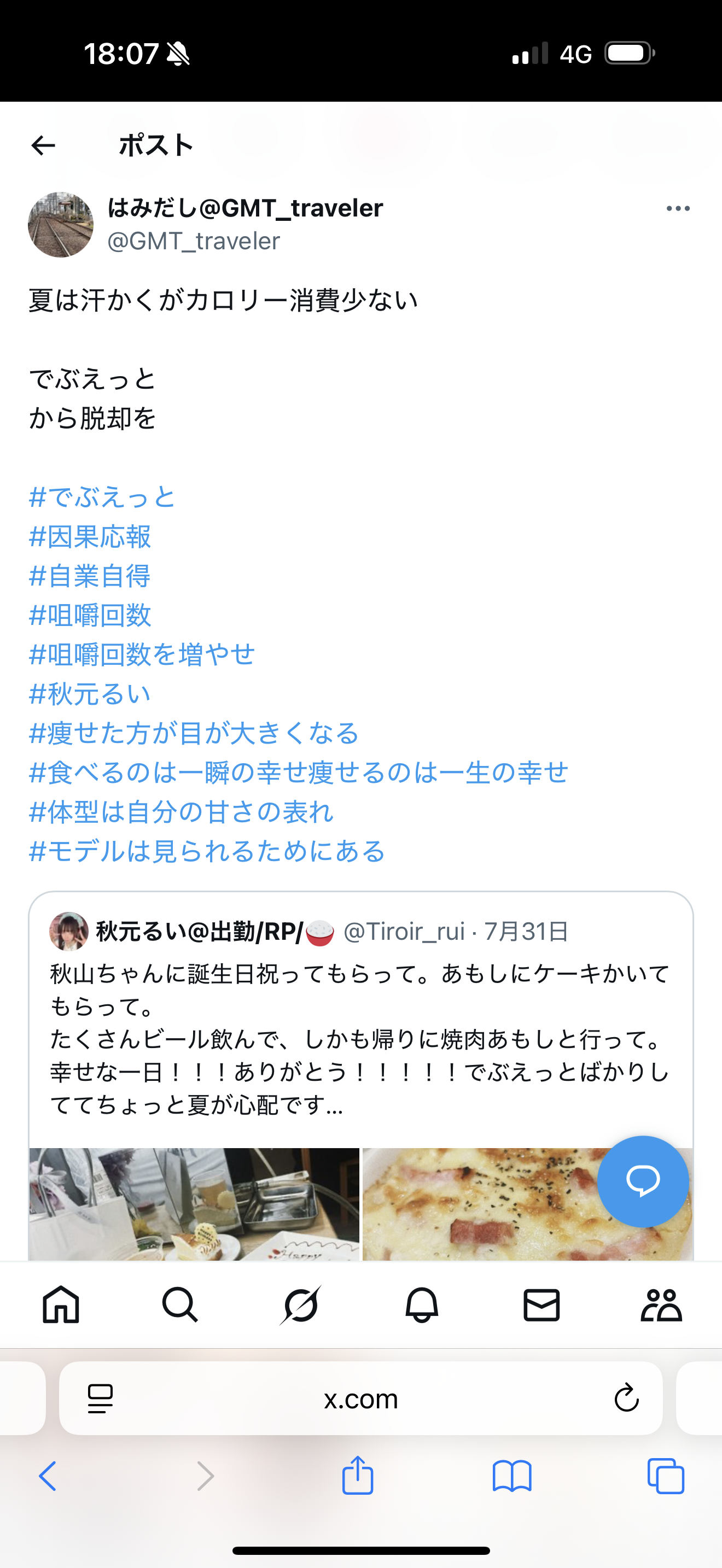The height and width of the screenshot is (1568, 722).
Task: Open hashtag #でぶえっと
Action: (102, 496)
